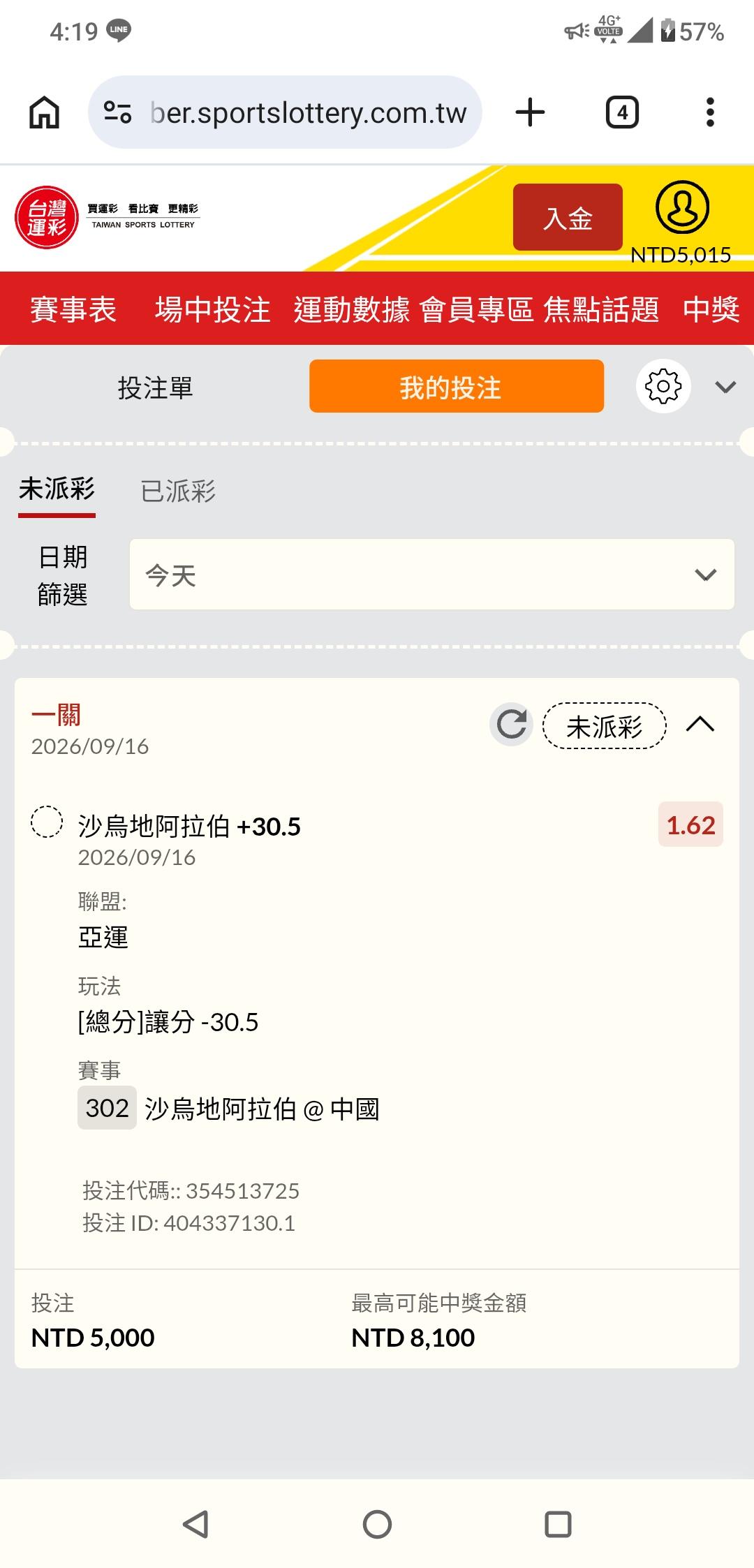Open the browser overflow menu
This screenshot has height=1568, width=754.
pos(710,112)
